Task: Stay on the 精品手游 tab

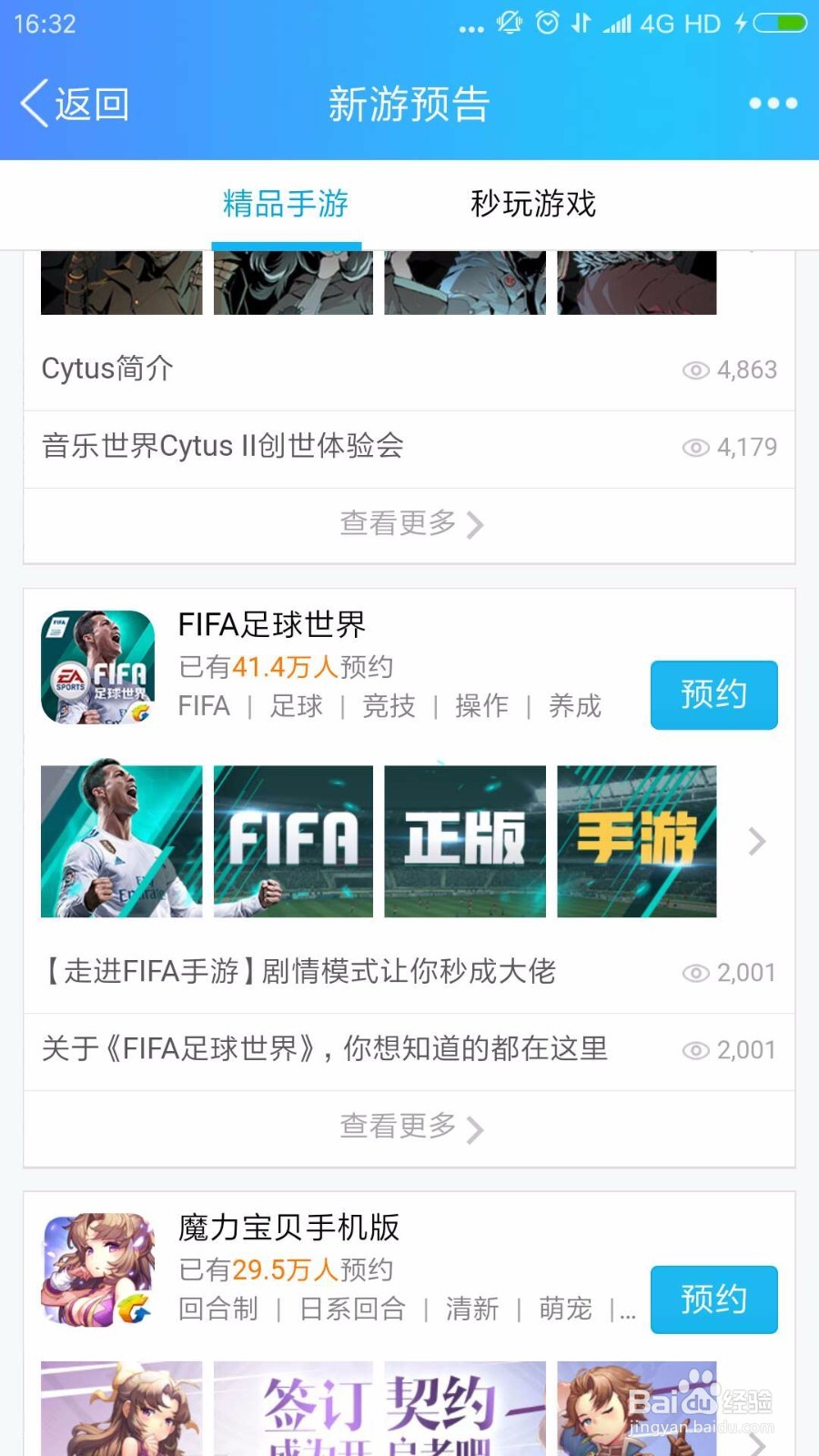Action: [x=287, y=205]
